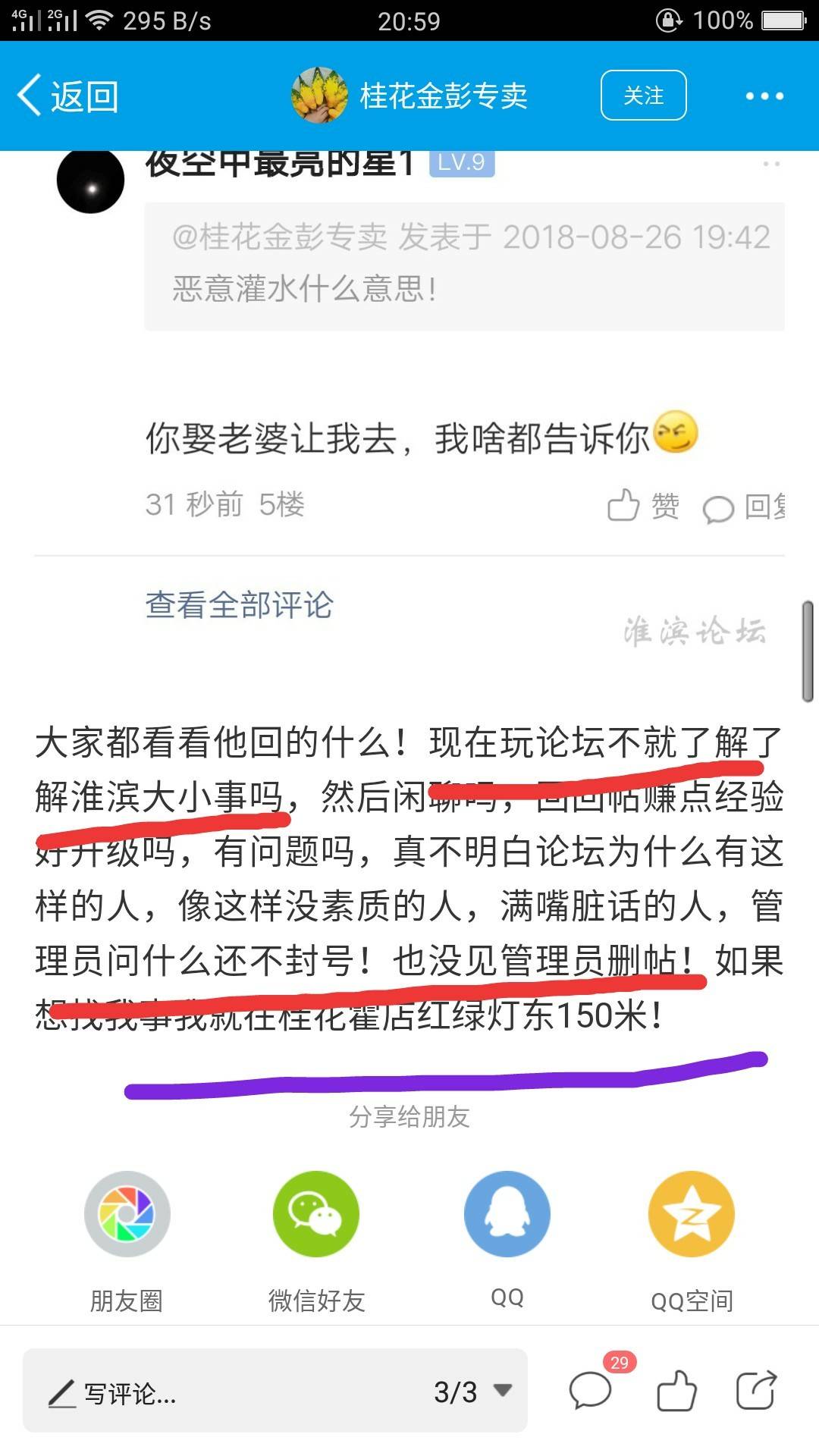View all comments via 查看全部评论
This screenshot has width=819, height=1456.
point(239,605)
